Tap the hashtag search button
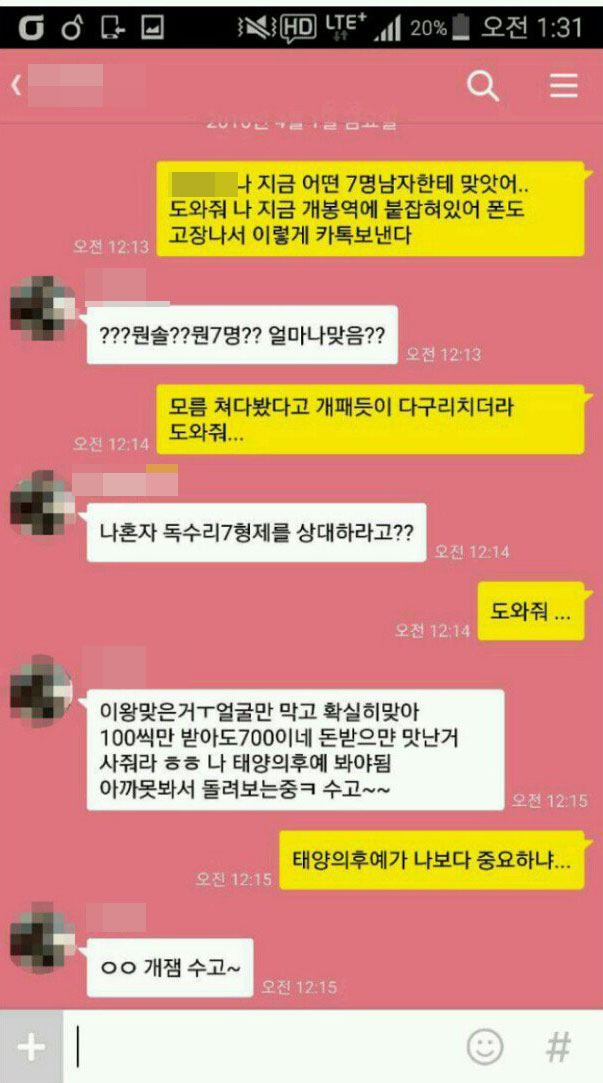 click(557, 1047)
